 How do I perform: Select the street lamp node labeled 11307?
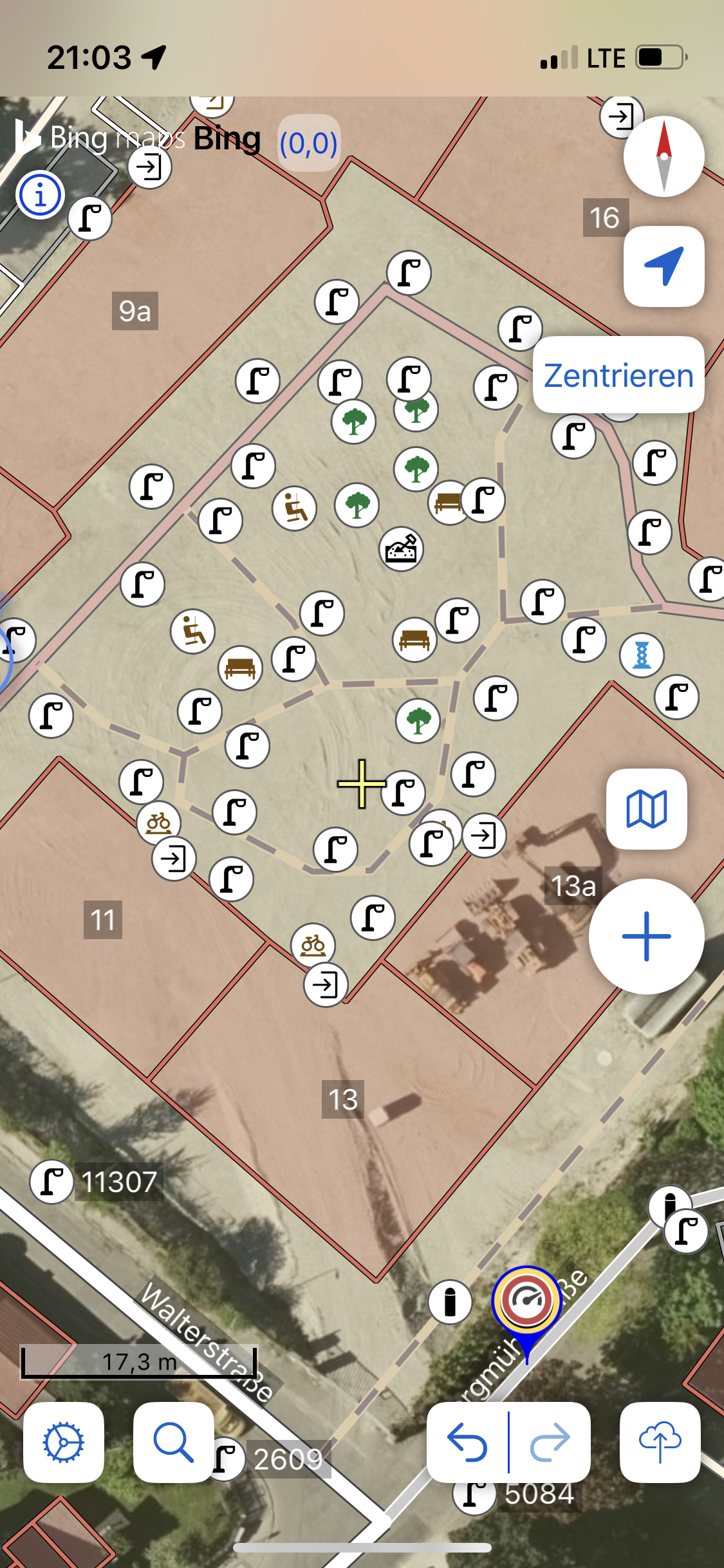51,1182
